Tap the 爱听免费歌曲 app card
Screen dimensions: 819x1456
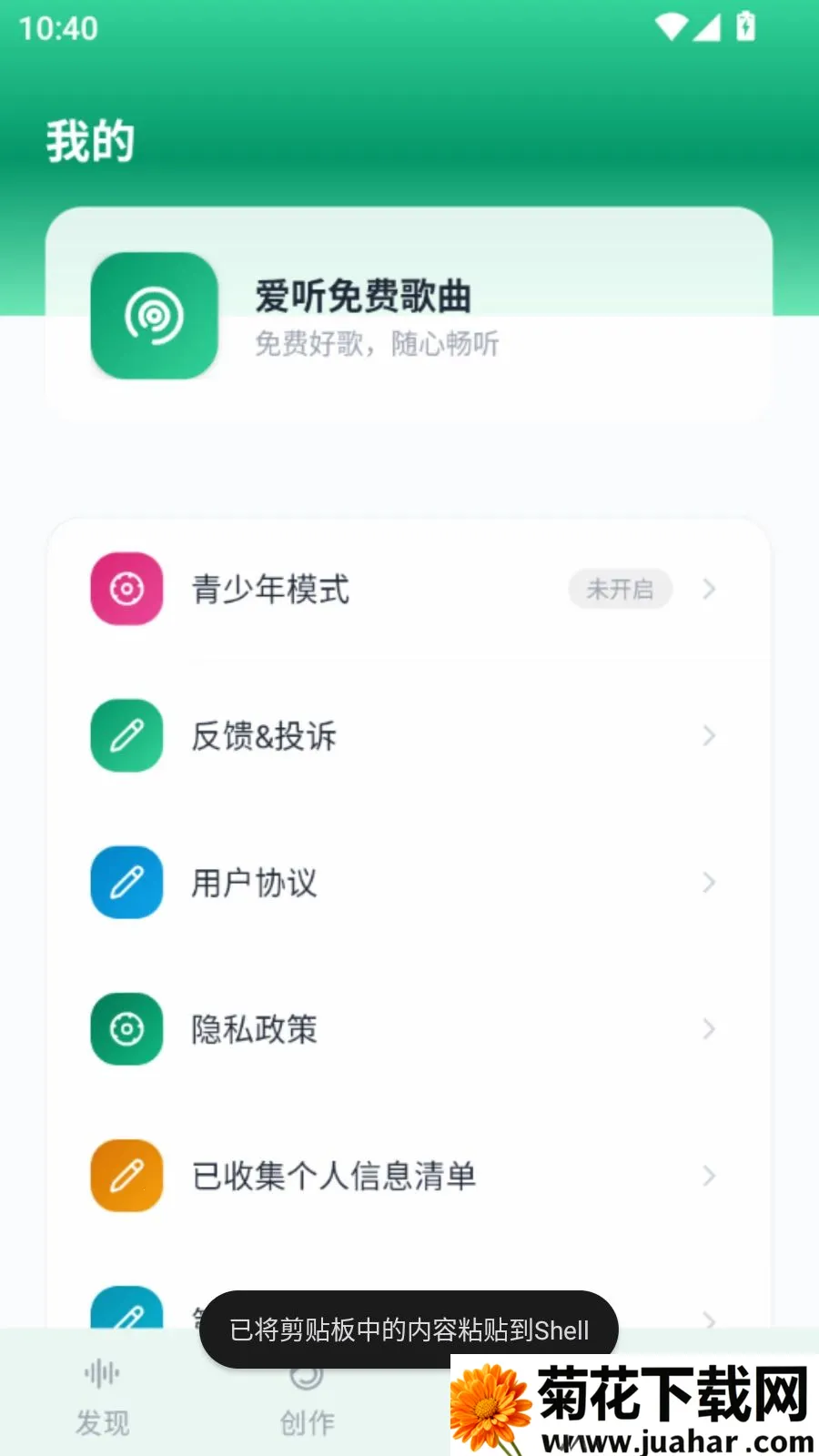[409, 315]
